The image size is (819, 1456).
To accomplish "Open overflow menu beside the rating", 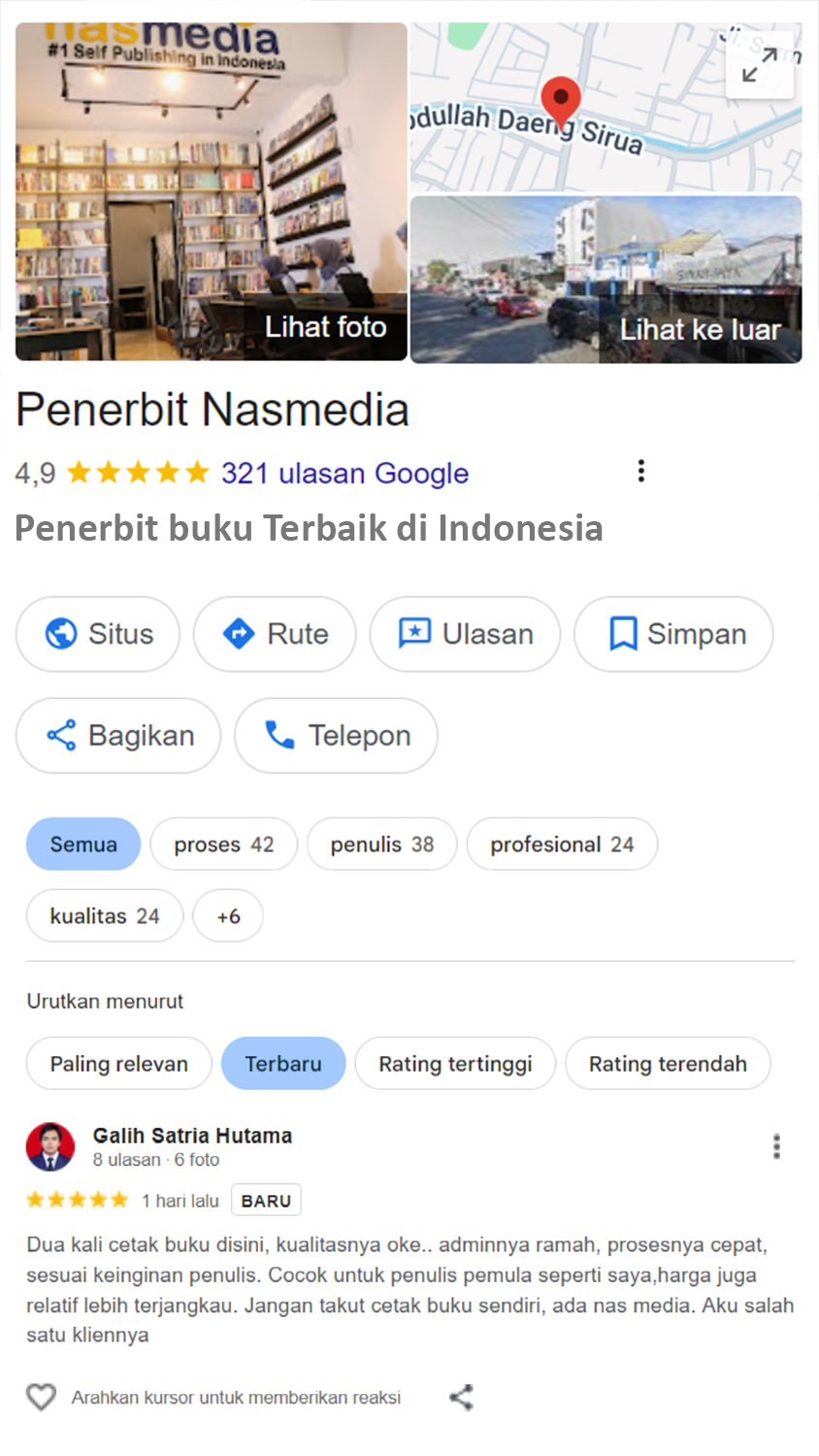I will click(x=640, y=471).
